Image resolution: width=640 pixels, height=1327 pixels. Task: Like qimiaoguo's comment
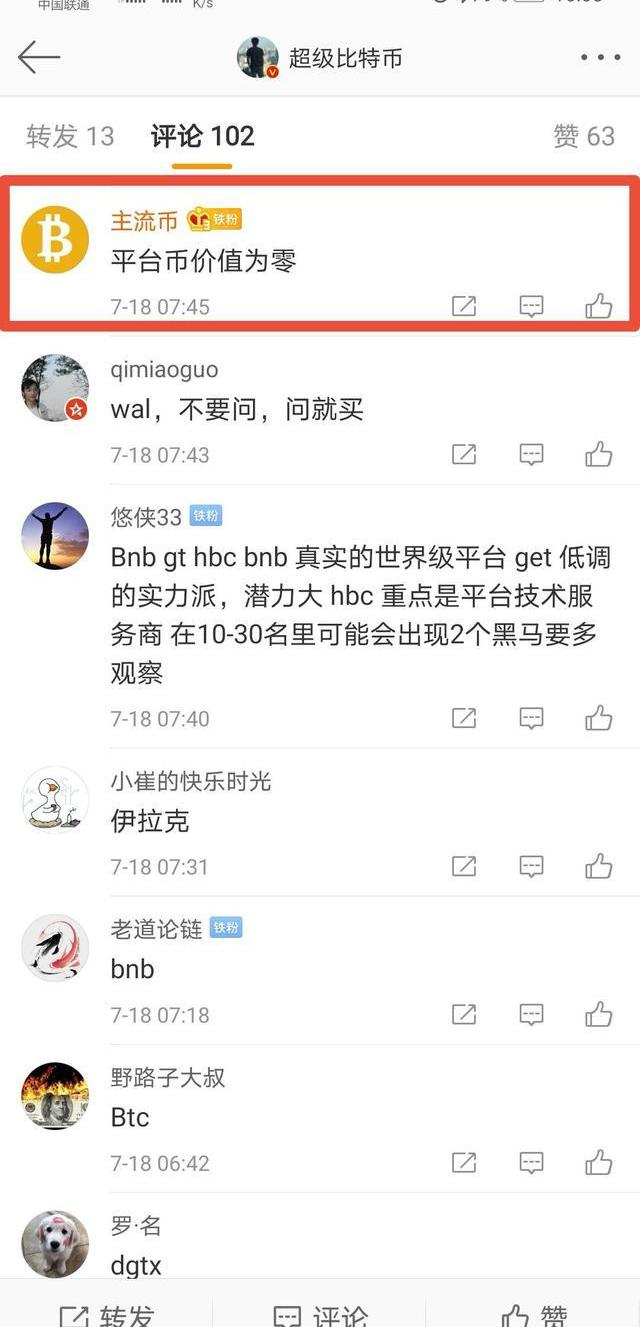pyautogui.click(x=598, y=455)
